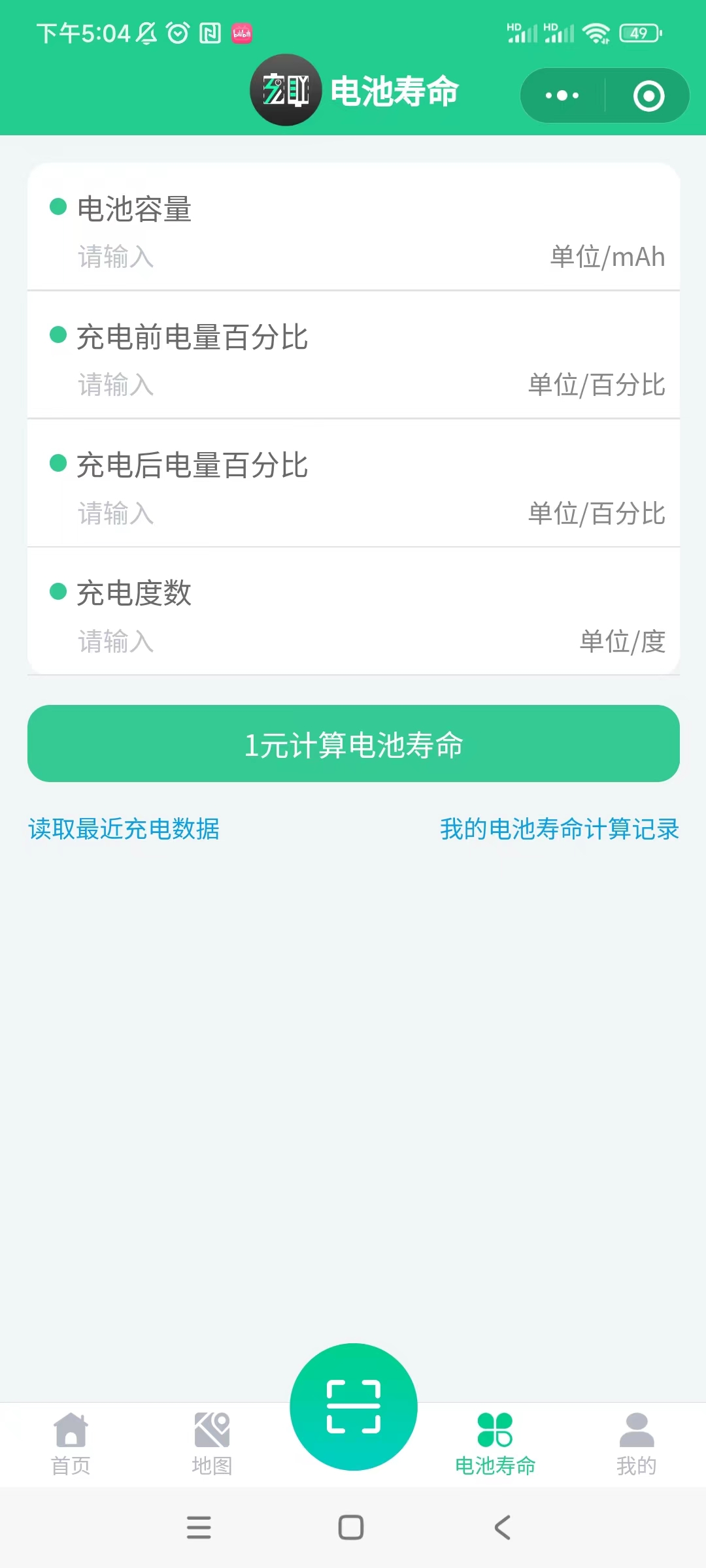This screenshot has width=706, height=1568.
Task: Switch to the 地图 tab
Action: coord(212,1444)
